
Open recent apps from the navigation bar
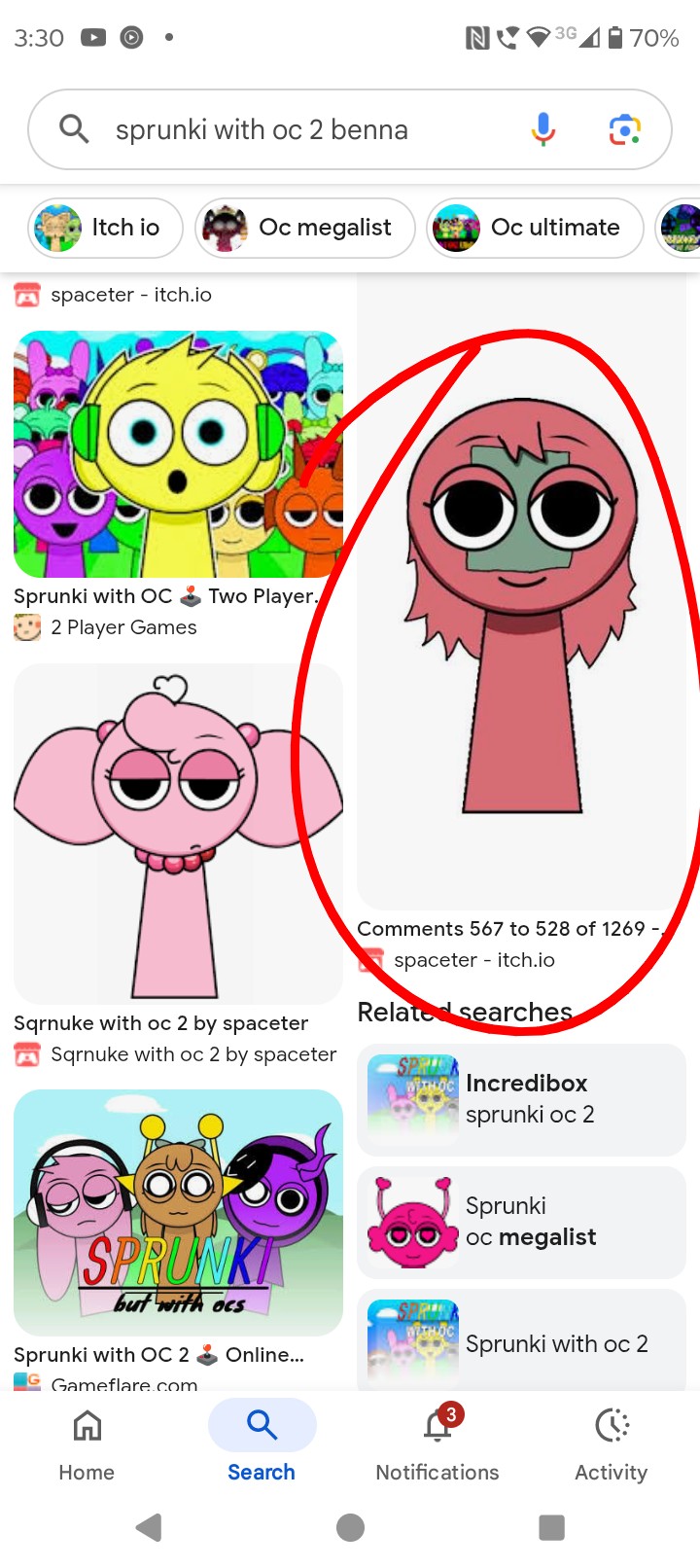pyautogui.click(x=551, y=1527)
